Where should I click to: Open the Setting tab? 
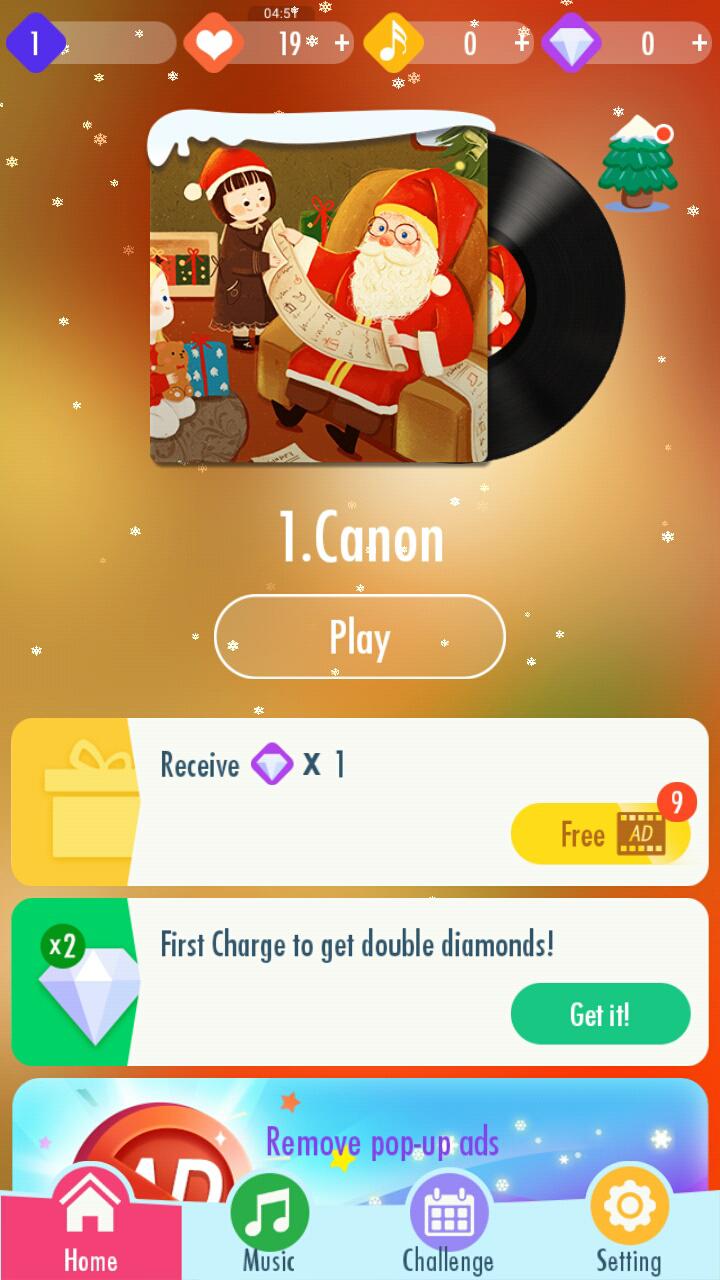[628, 1225]
